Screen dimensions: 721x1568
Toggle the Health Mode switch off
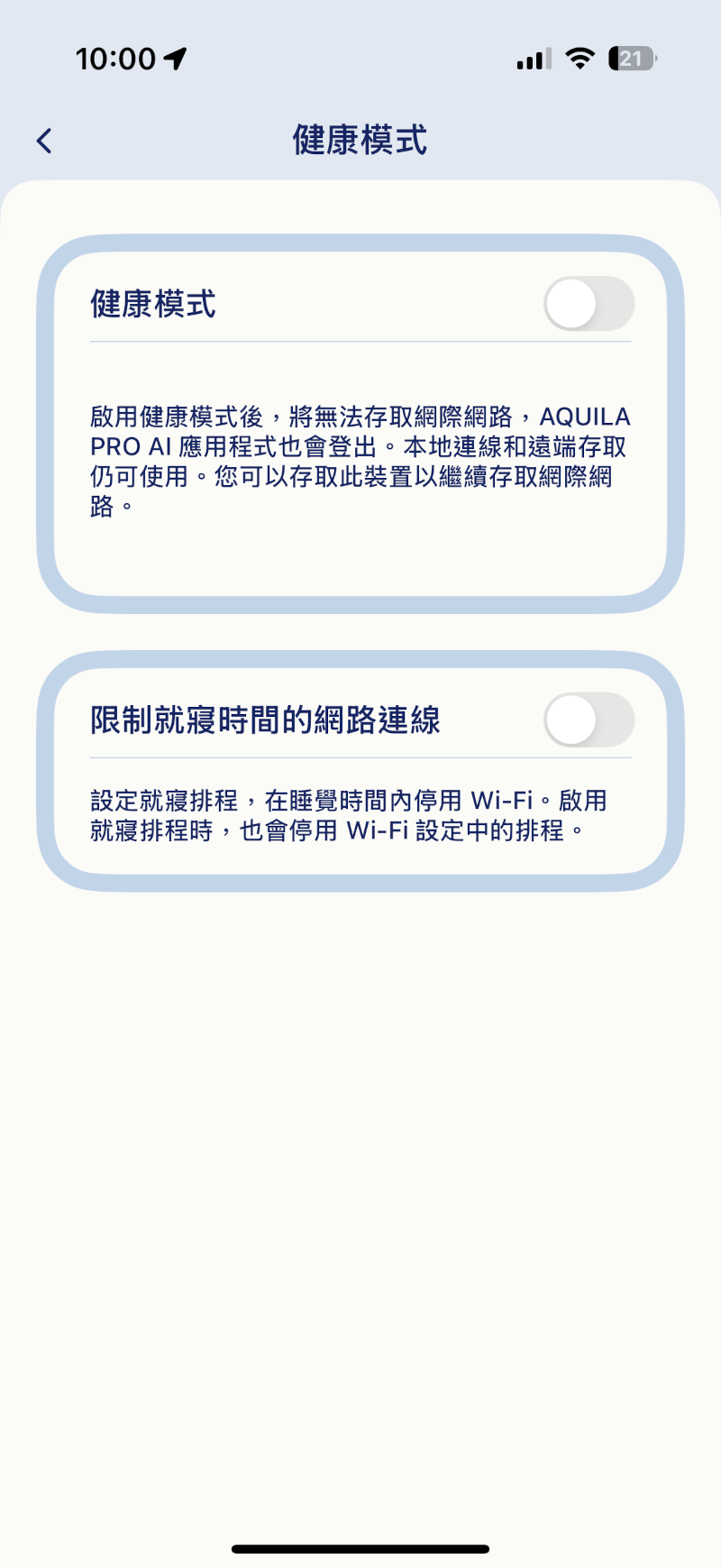point(590,305)
